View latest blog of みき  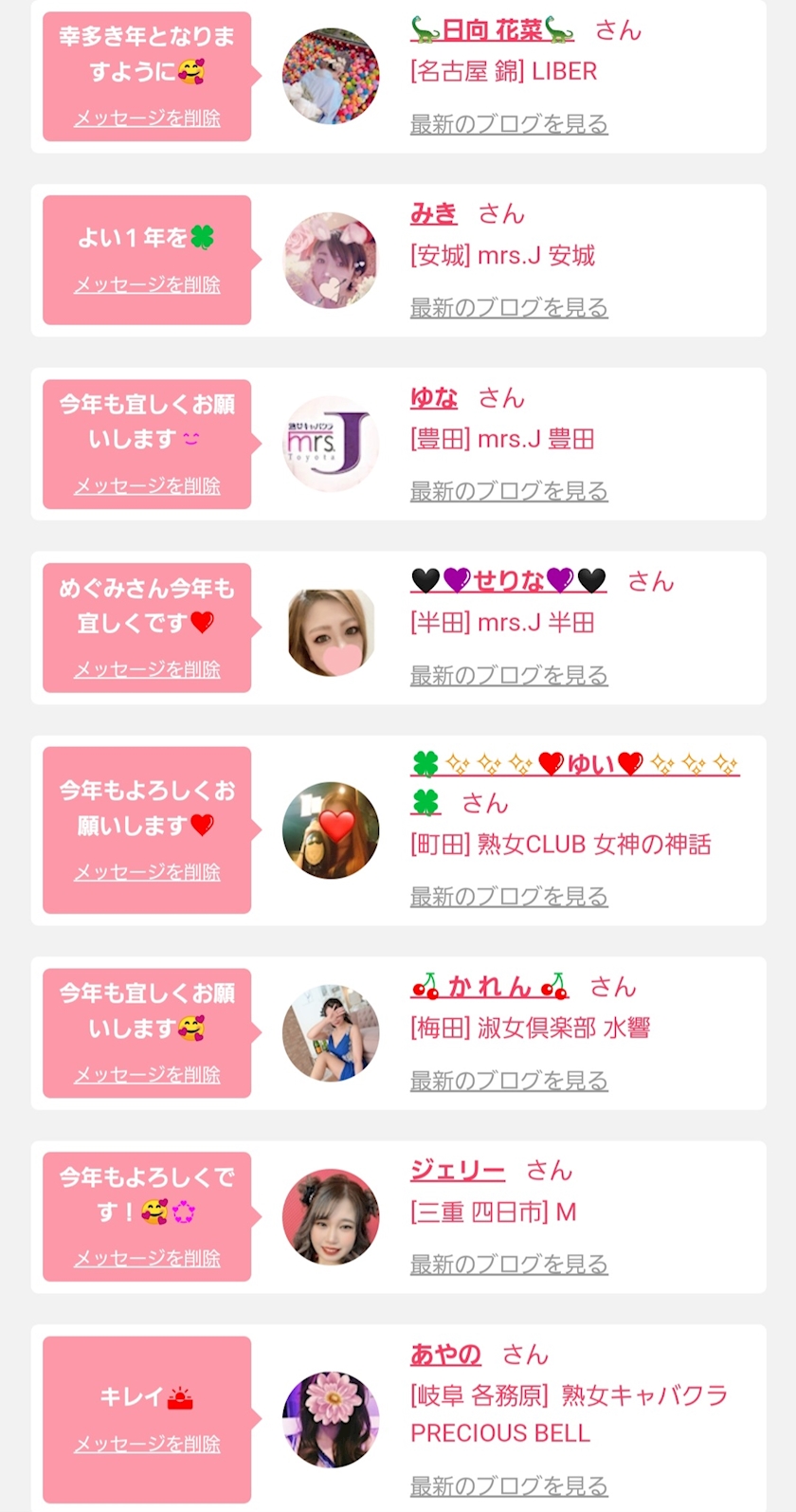click(509, 307)
